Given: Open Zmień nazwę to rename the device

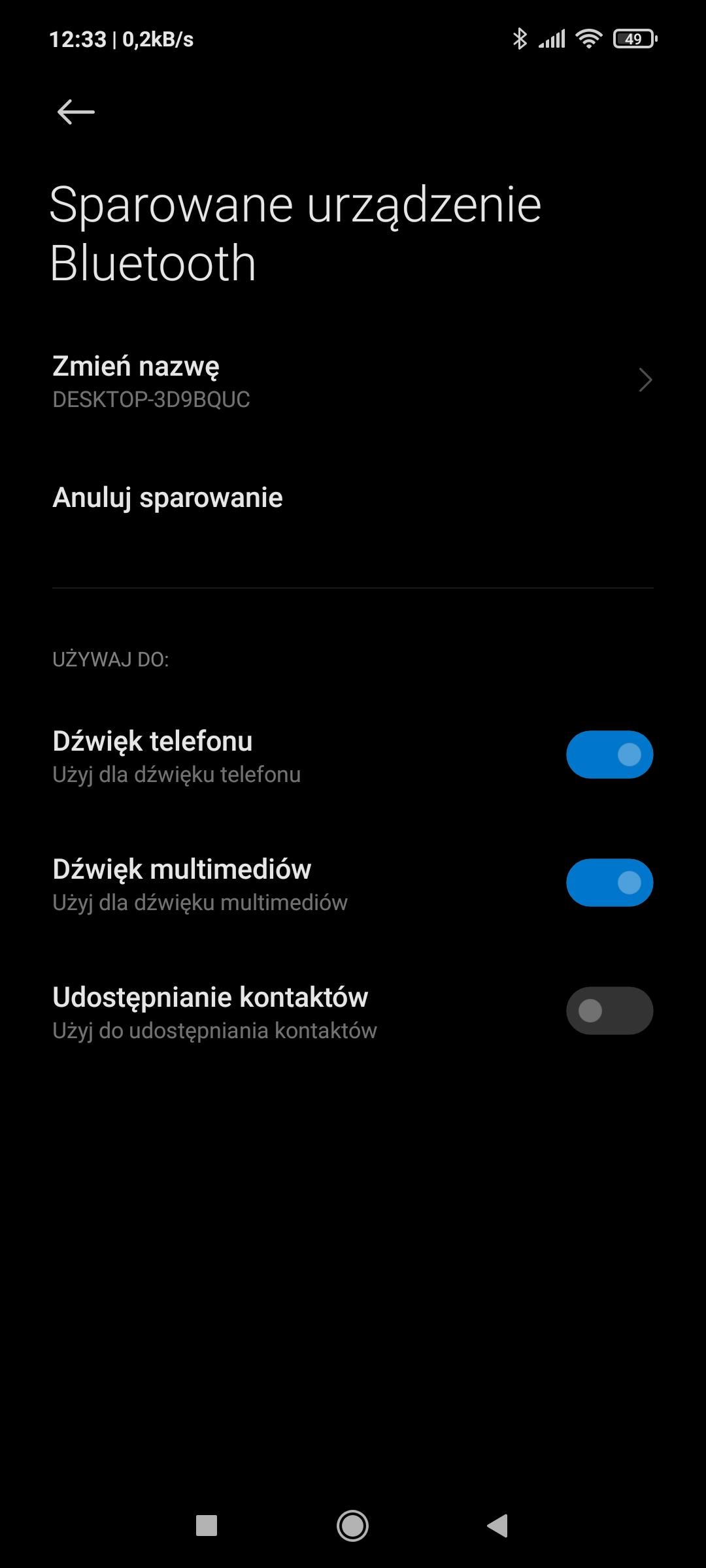Looking at the screenshot, I should (353, 381).
